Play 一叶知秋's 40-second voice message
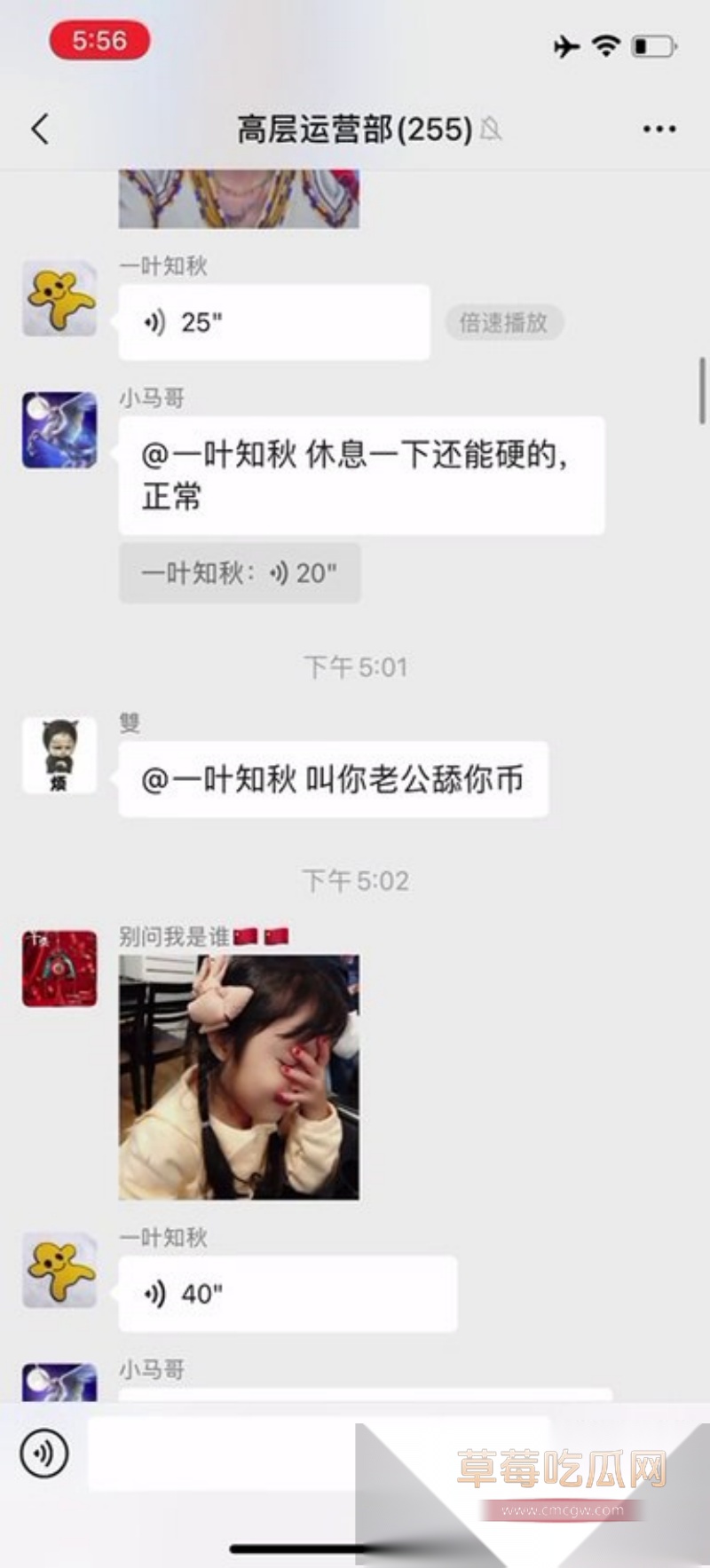This screenshot has width=710, height=1568. pos(288,1294)
